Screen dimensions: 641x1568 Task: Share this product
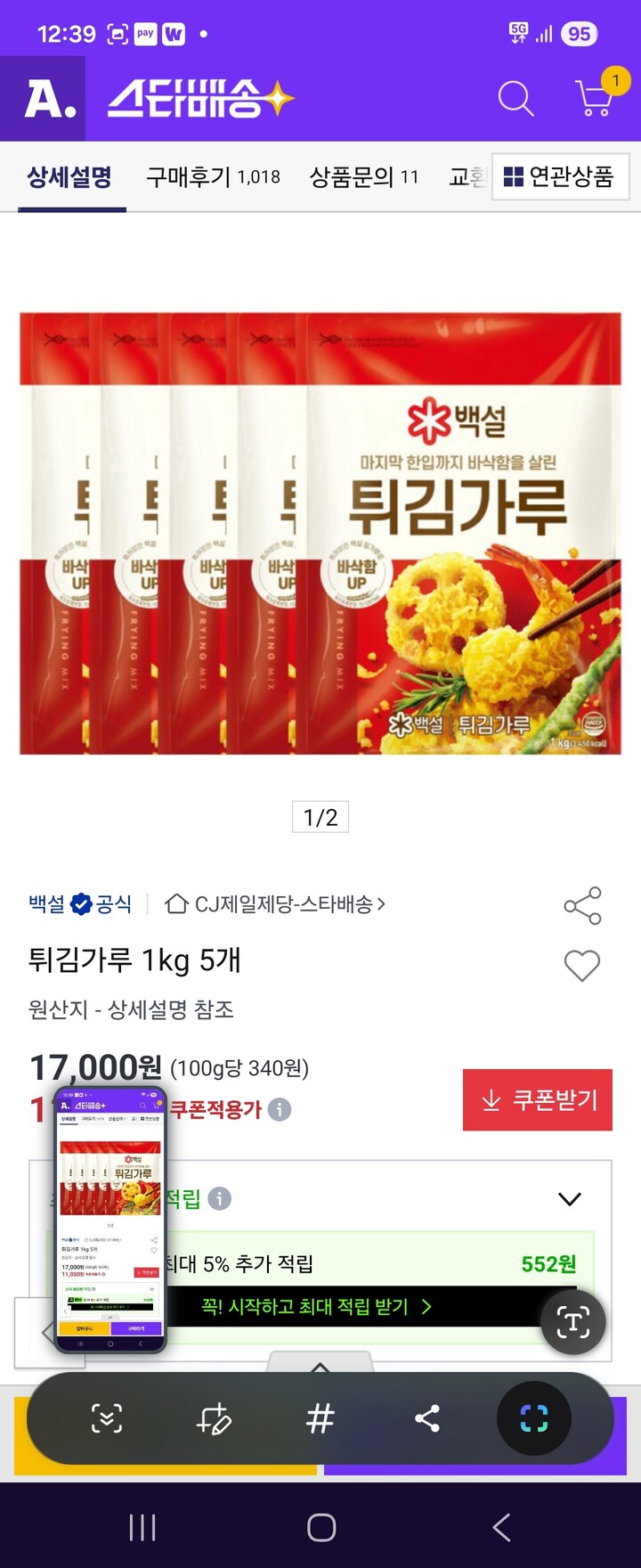click(x=582, y=906)
